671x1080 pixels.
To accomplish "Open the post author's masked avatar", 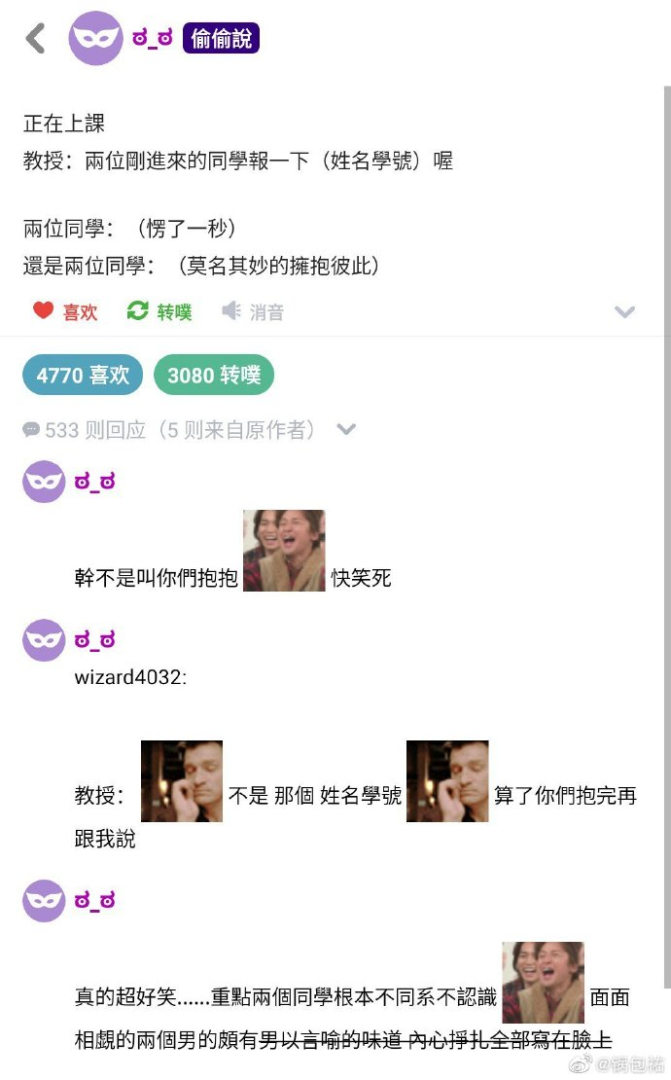I will click(95, 38).
